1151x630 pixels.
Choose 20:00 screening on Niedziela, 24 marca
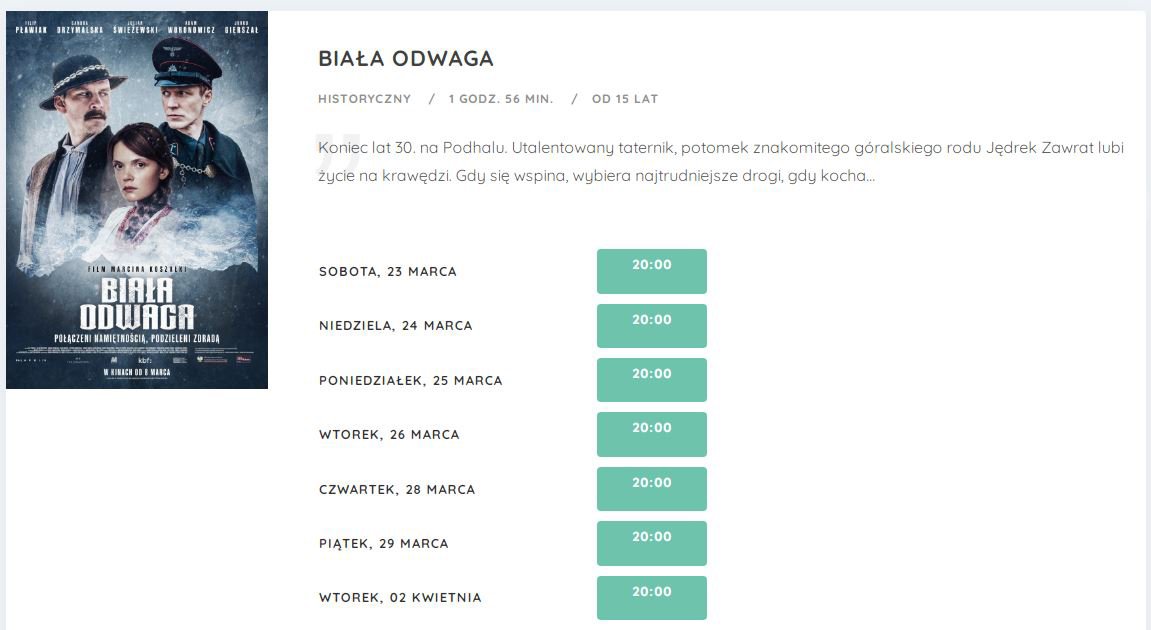(651, 326)
